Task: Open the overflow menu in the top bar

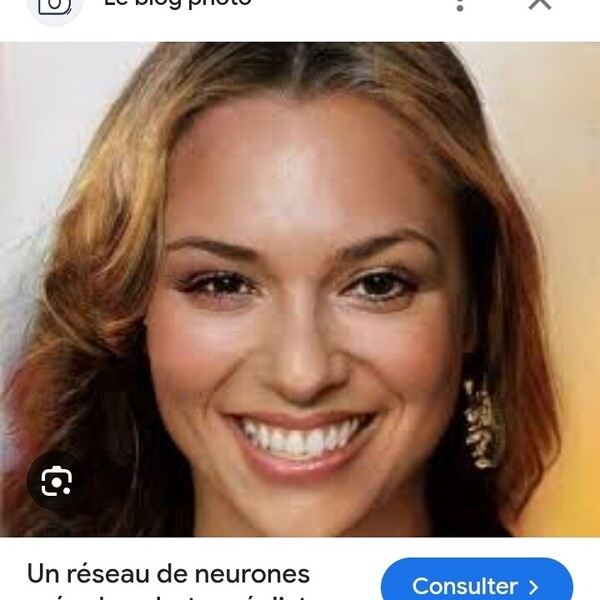Action: pyautogui.click(x=460, y=4)
